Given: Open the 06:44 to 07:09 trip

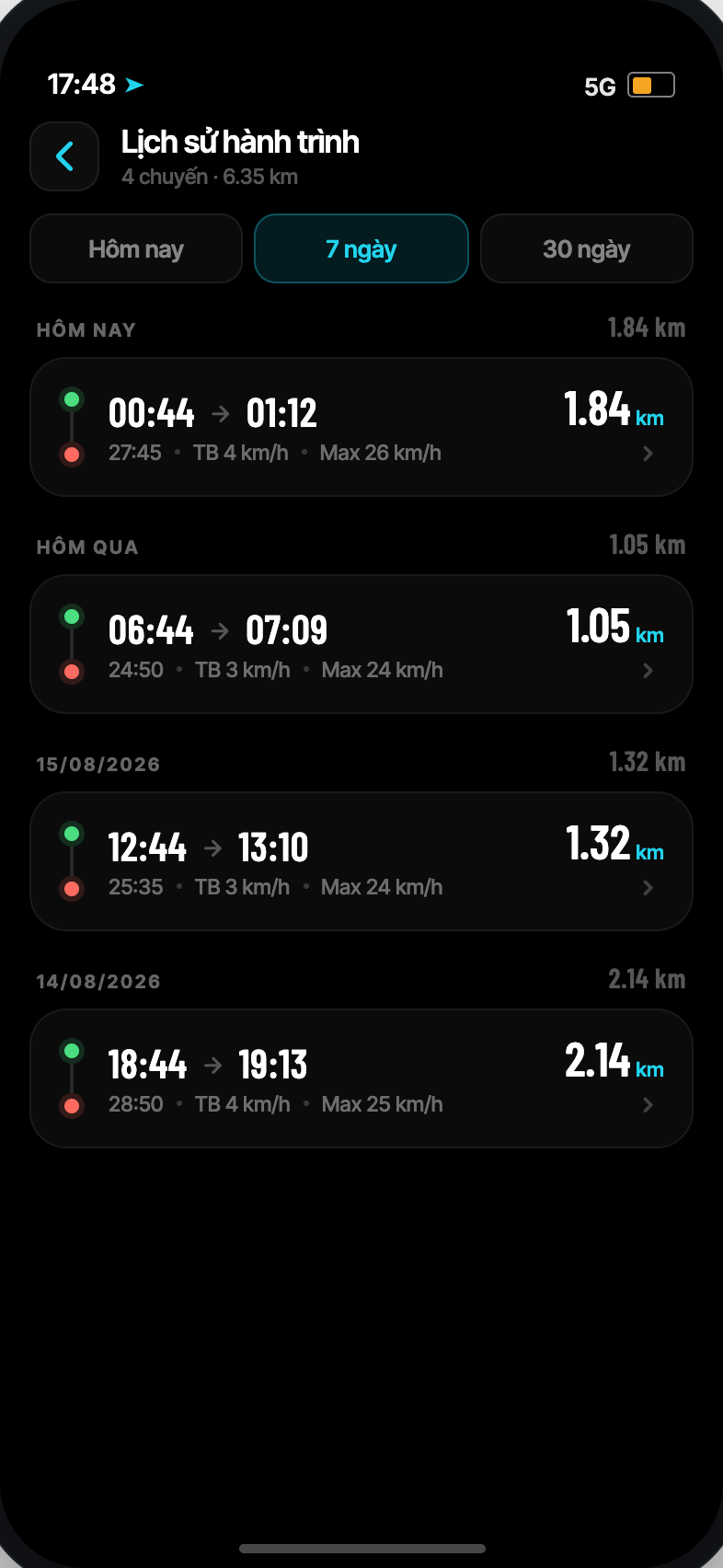Looking at the screenshot, I should (361, 644).
